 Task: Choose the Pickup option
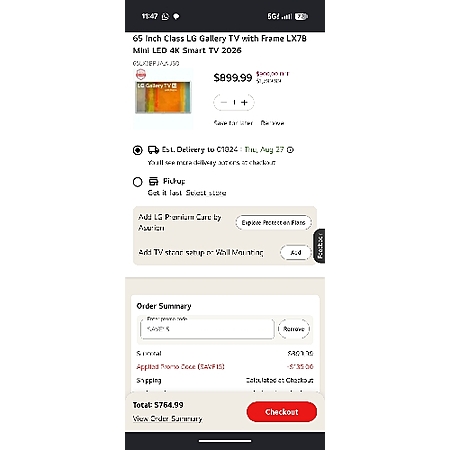(137, 182)
